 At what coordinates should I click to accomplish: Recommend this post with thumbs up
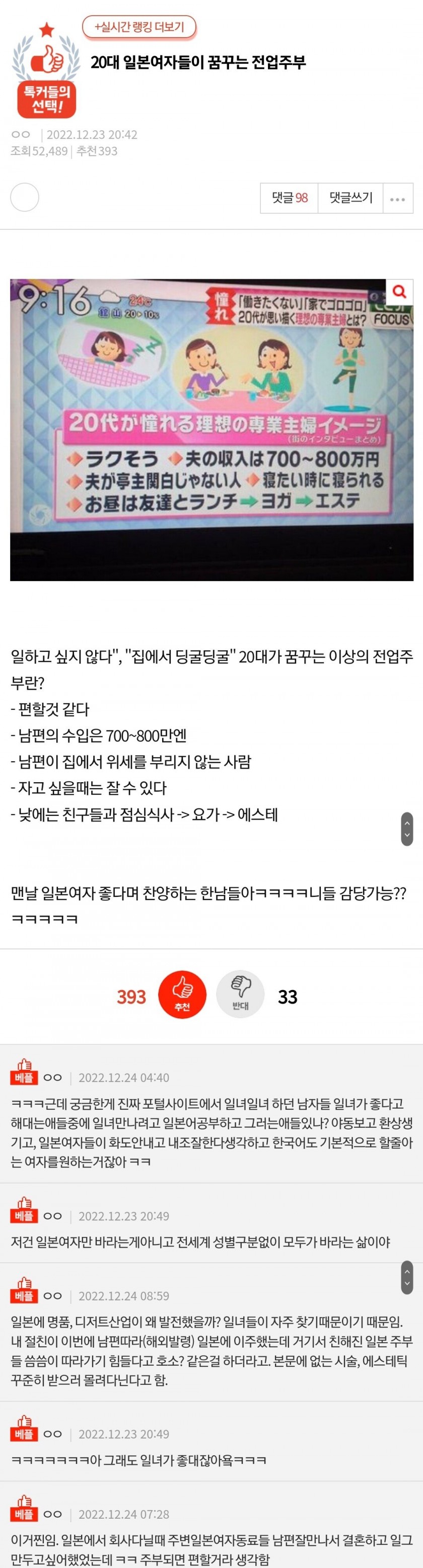tap(182, 994)
